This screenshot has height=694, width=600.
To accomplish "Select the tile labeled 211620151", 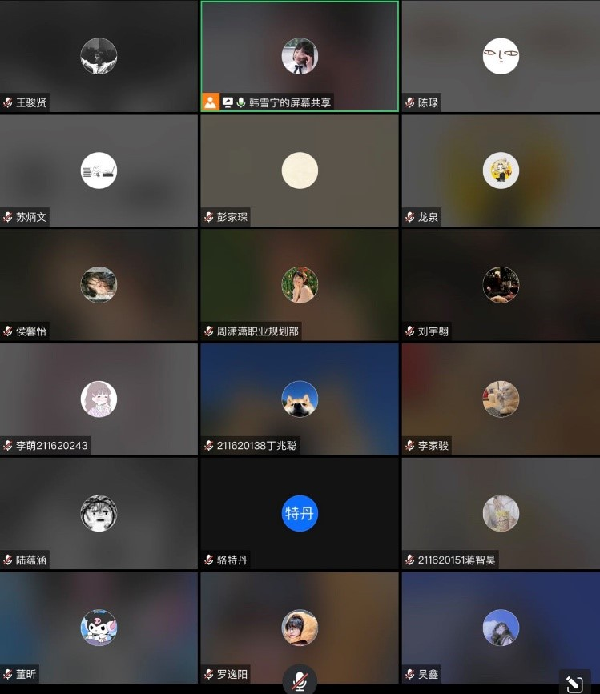I will pos(500,513).
